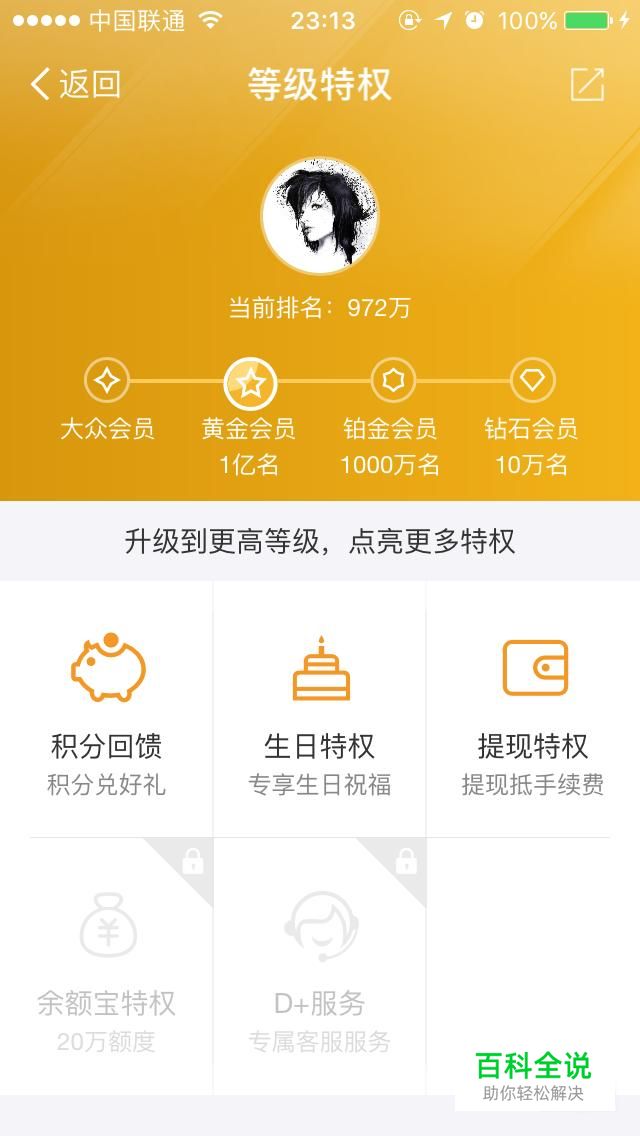This screenshot has width=640, height=1136.
Task: Open the 生日特权 privilege
Action: (x=320, y=710)
